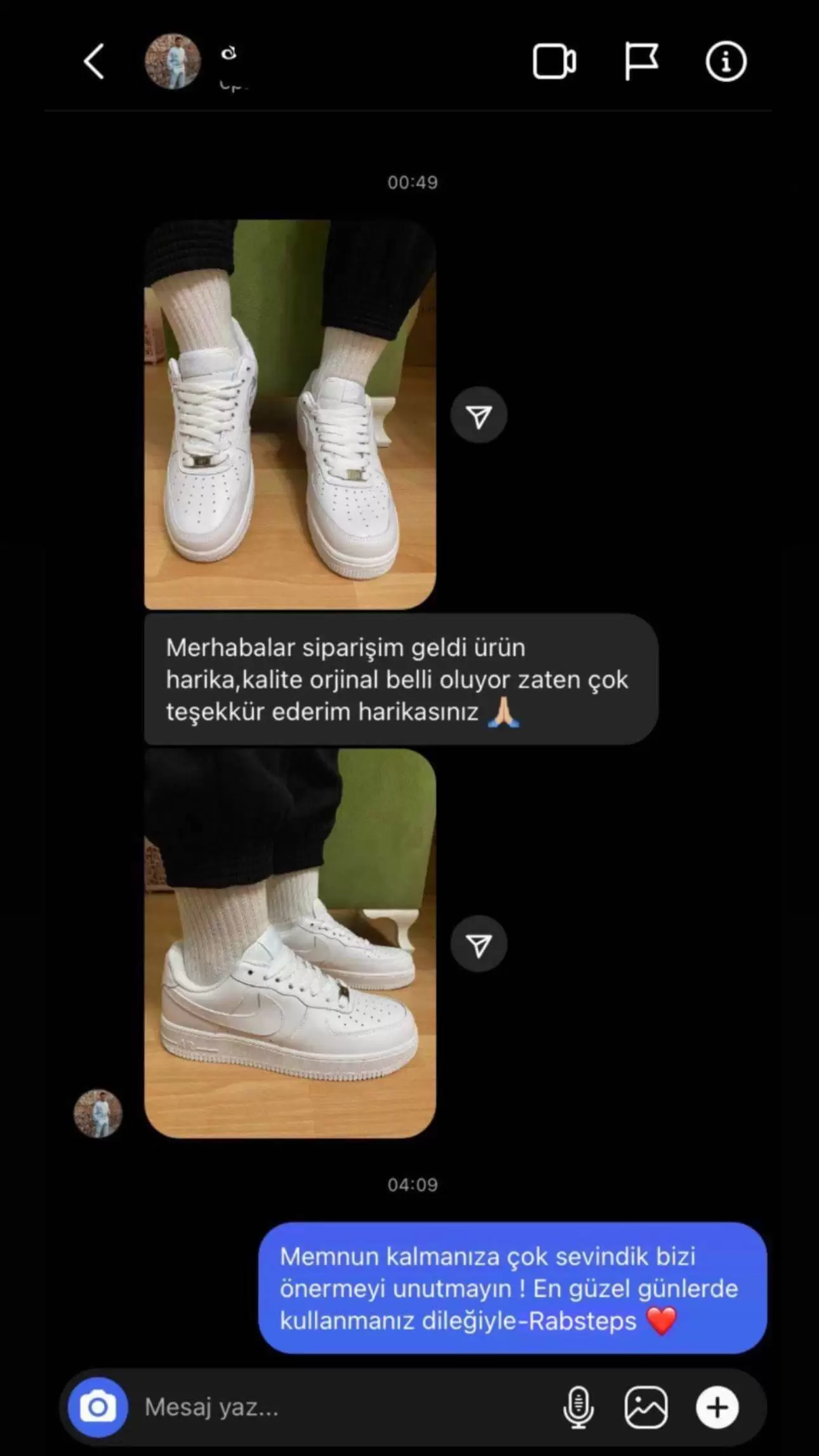
Task: Attach a photo from the gallery
Action: coord(646,1408)
